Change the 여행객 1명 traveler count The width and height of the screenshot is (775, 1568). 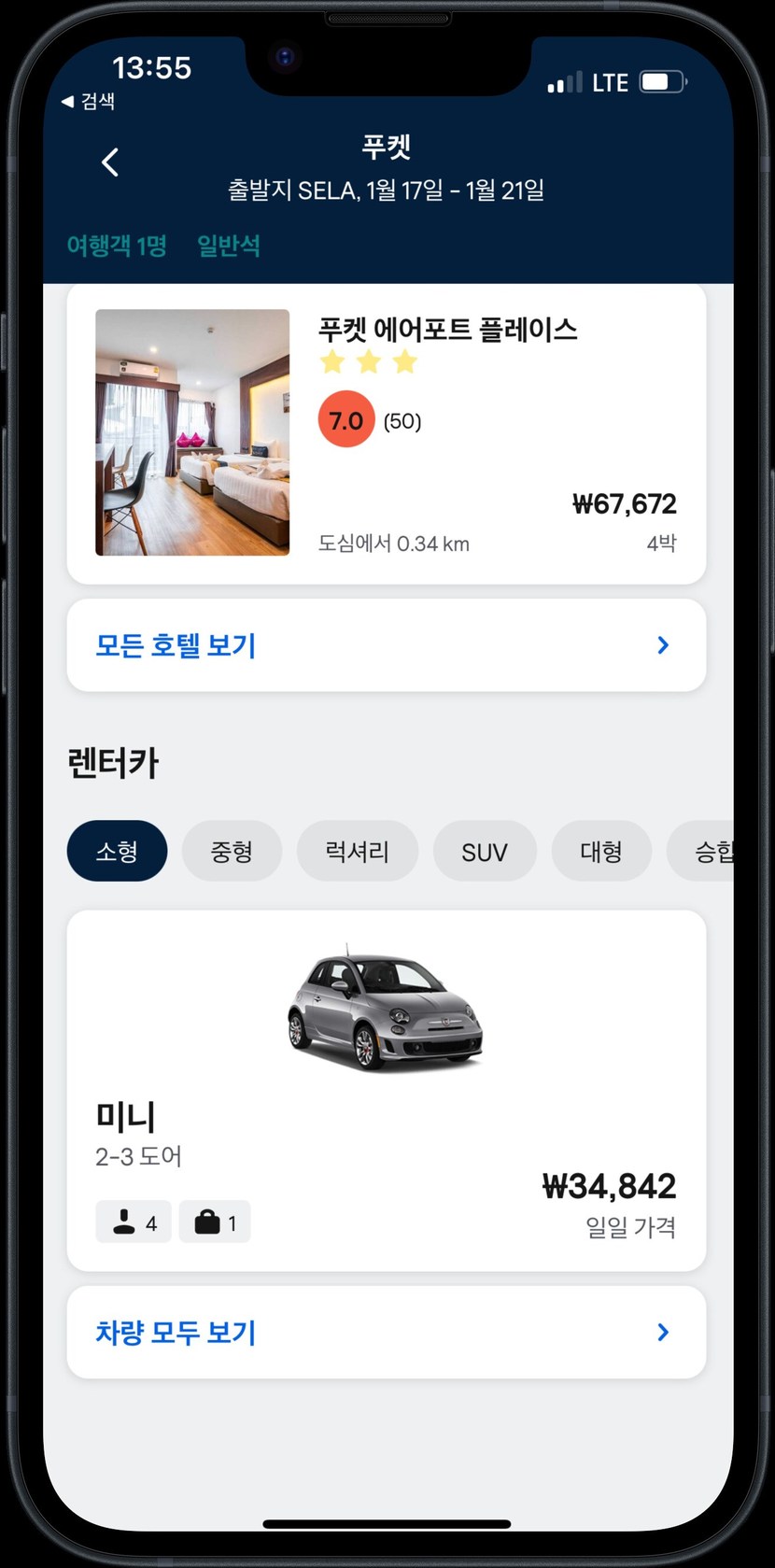pyautogui.click(x=117, y=246)
